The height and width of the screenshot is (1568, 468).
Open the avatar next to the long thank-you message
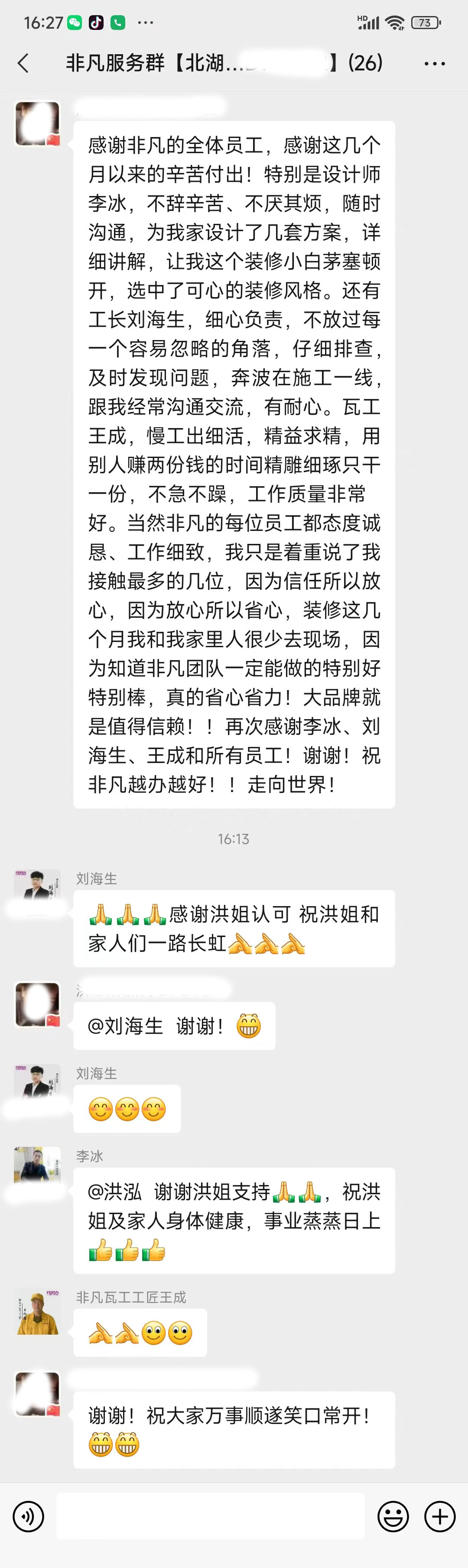38,124
